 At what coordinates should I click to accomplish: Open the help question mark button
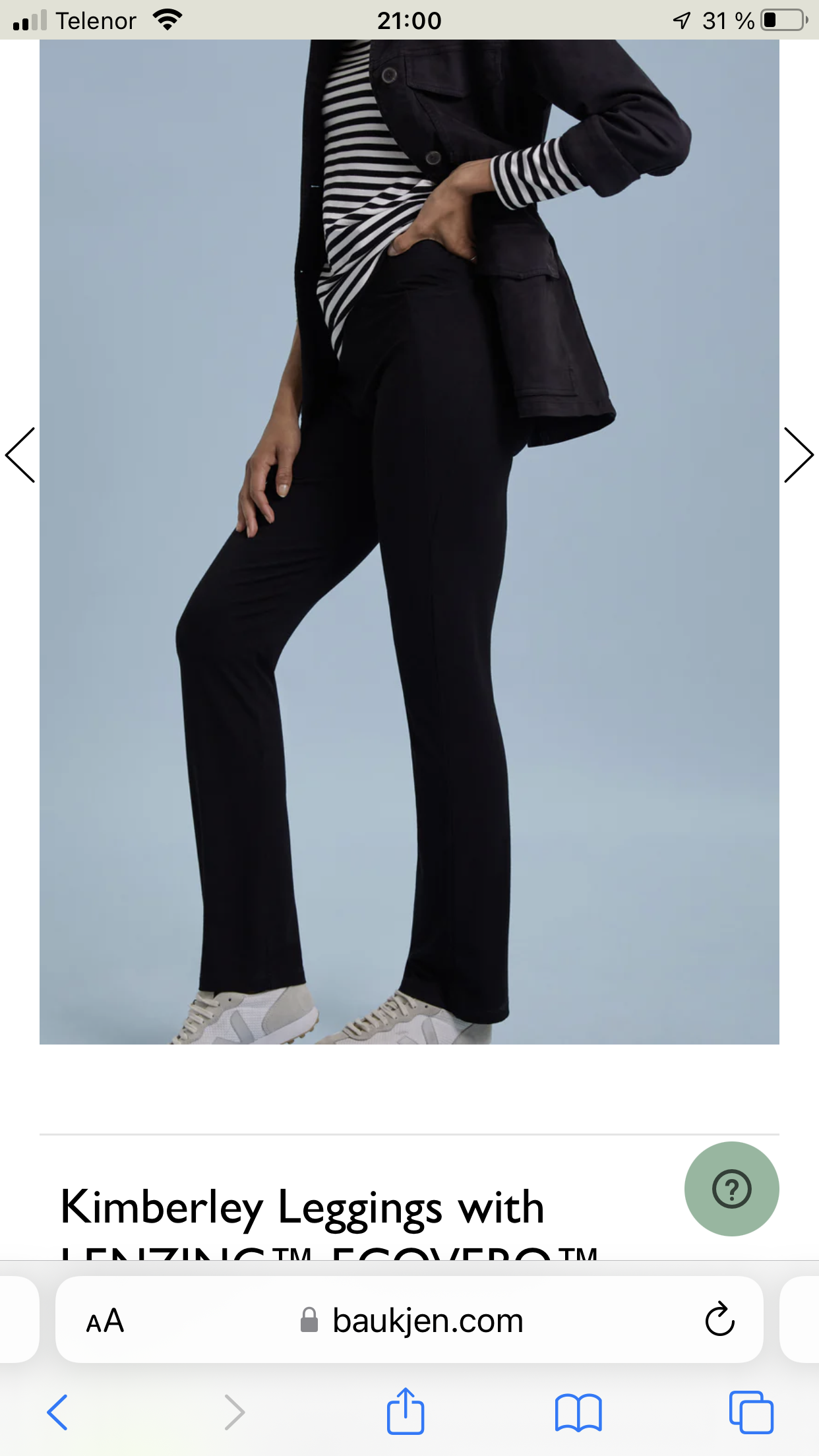[732, 1189]
